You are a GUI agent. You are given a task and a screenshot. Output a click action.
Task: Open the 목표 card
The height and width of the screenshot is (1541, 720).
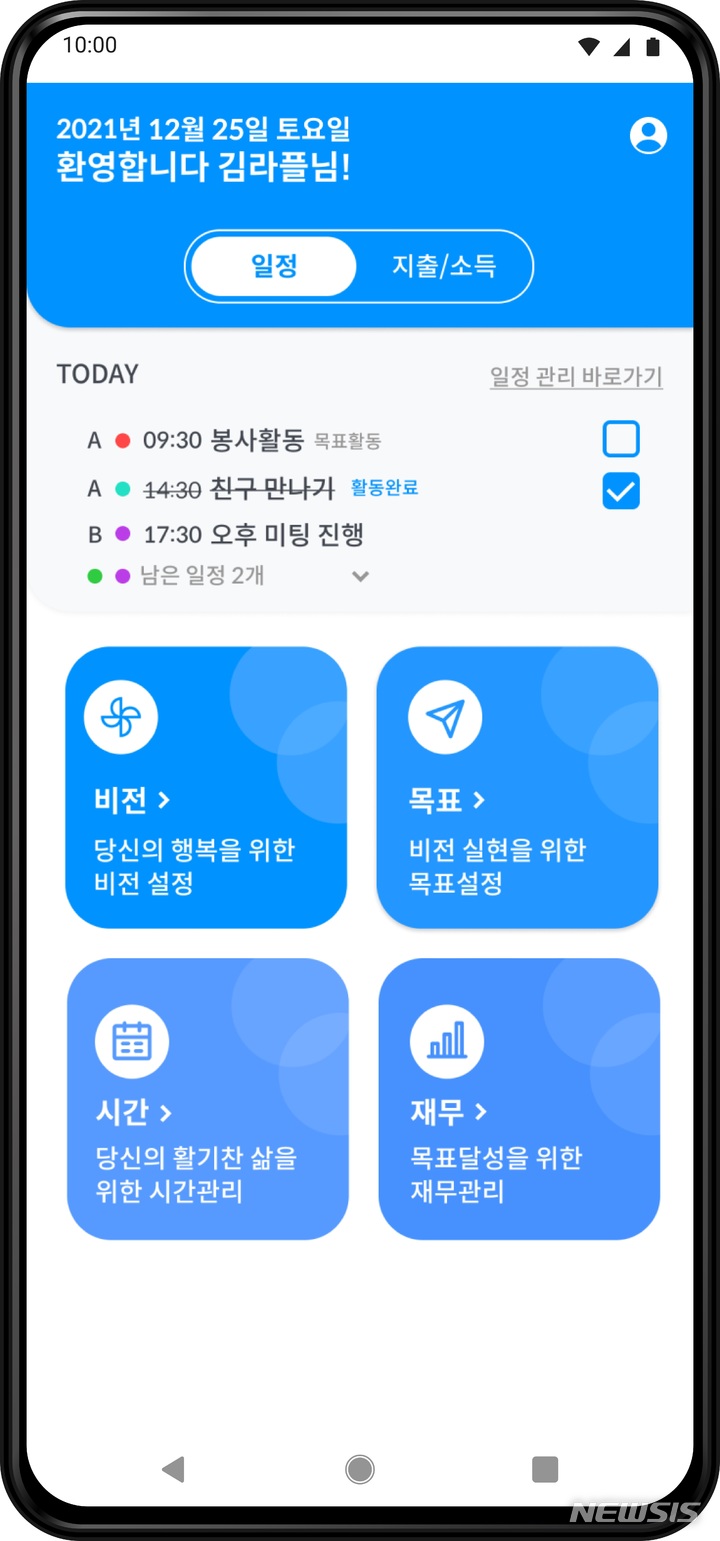517,787
